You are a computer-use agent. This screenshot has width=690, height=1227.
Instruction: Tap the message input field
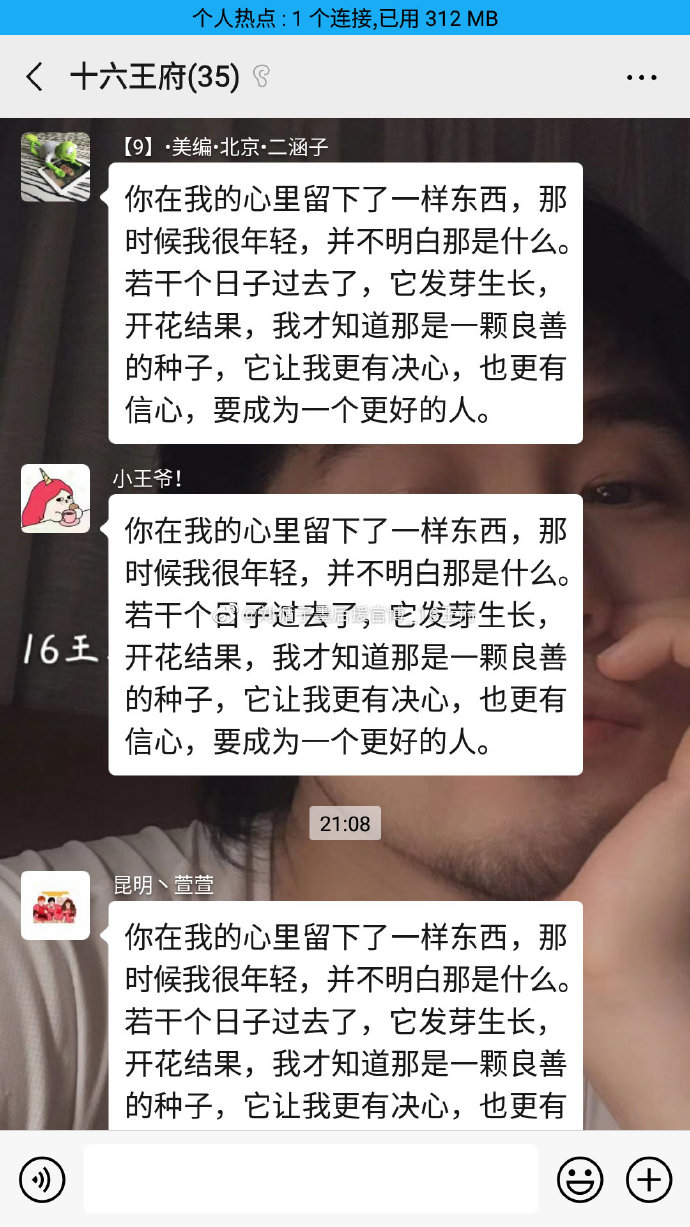click(310, 1179)
